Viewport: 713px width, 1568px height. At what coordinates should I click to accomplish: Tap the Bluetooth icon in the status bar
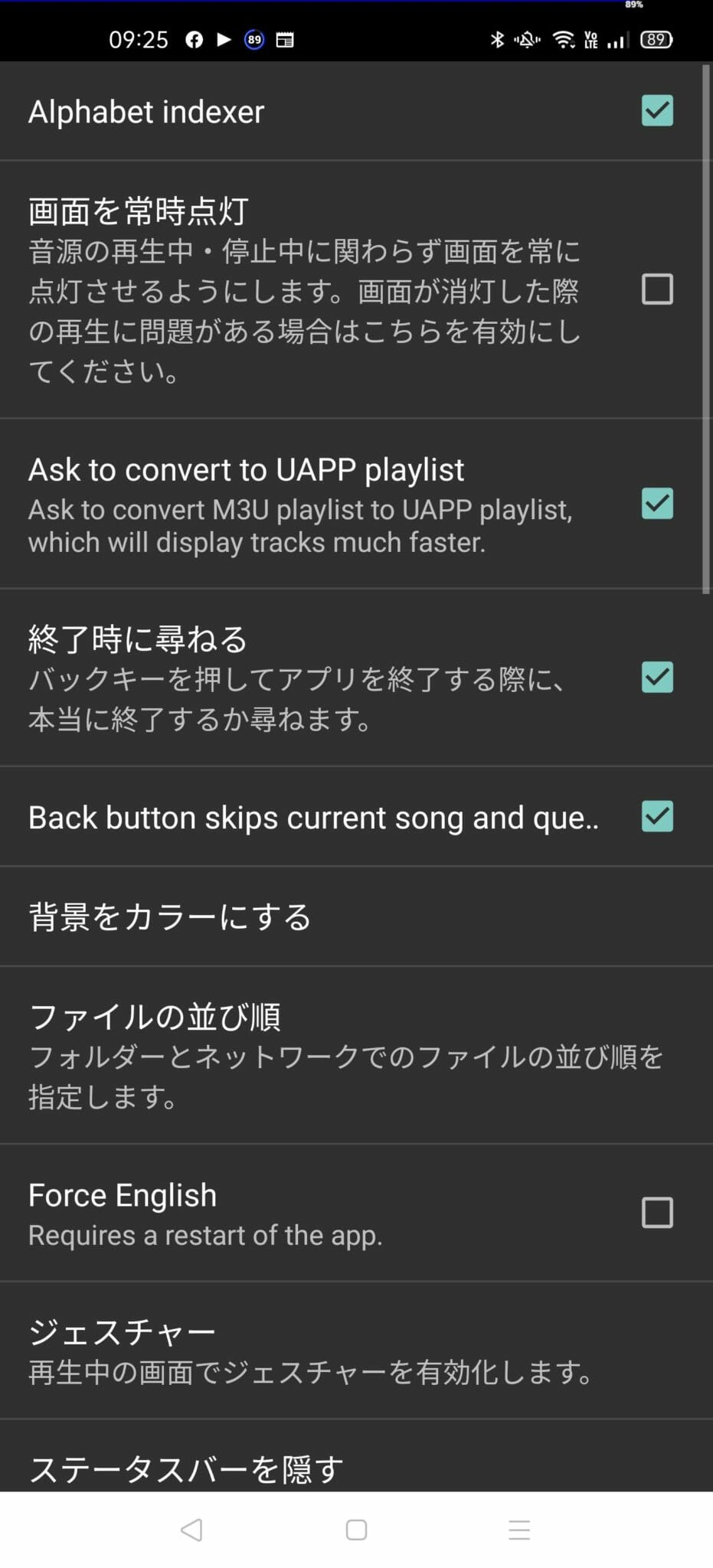click(499, 39)
